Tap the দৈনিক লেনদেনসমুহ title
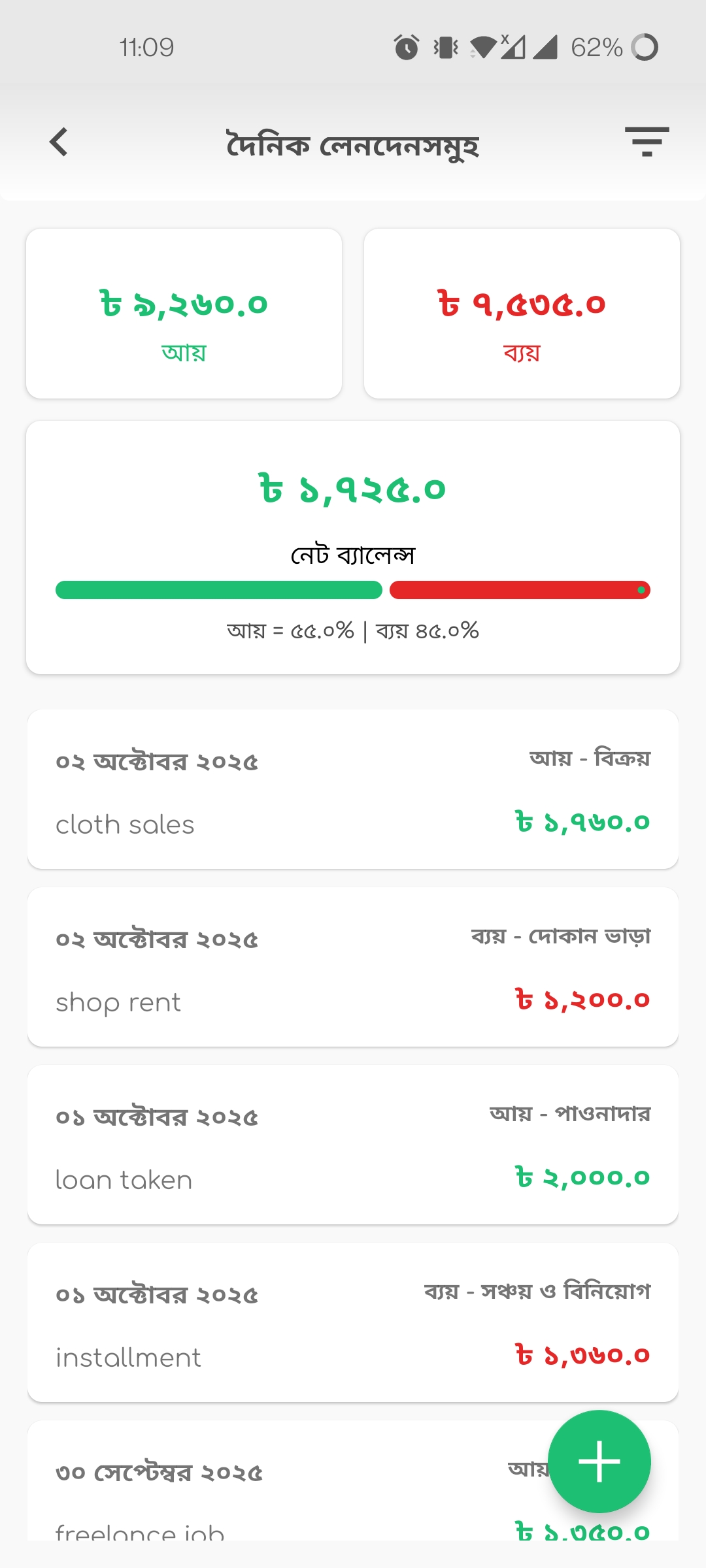This screenshot has width=706, height=1568. point(353,145)
